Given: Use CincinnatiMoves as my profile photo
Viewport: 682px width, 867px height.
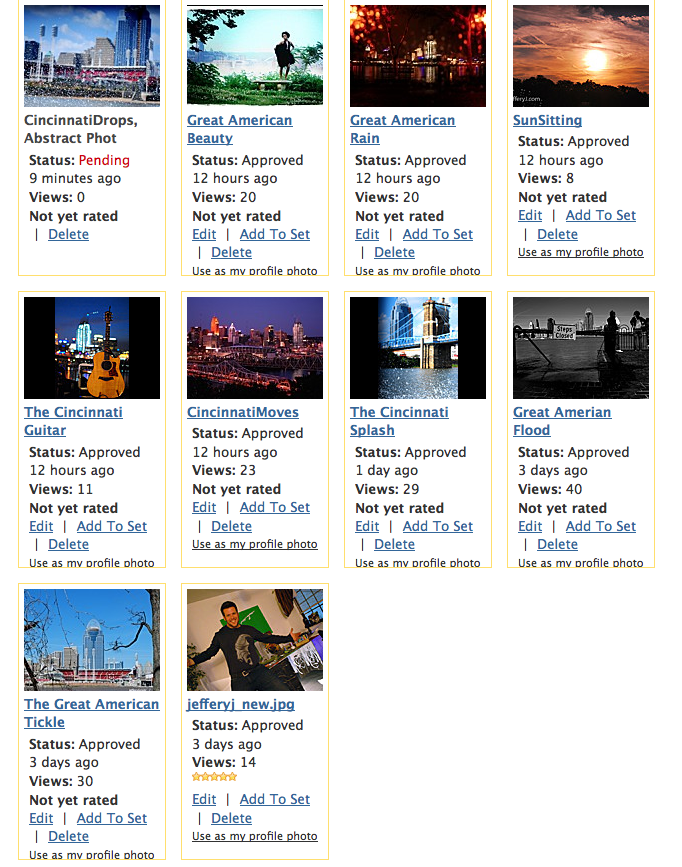Looking at the screenshot, I should point(254,544).
